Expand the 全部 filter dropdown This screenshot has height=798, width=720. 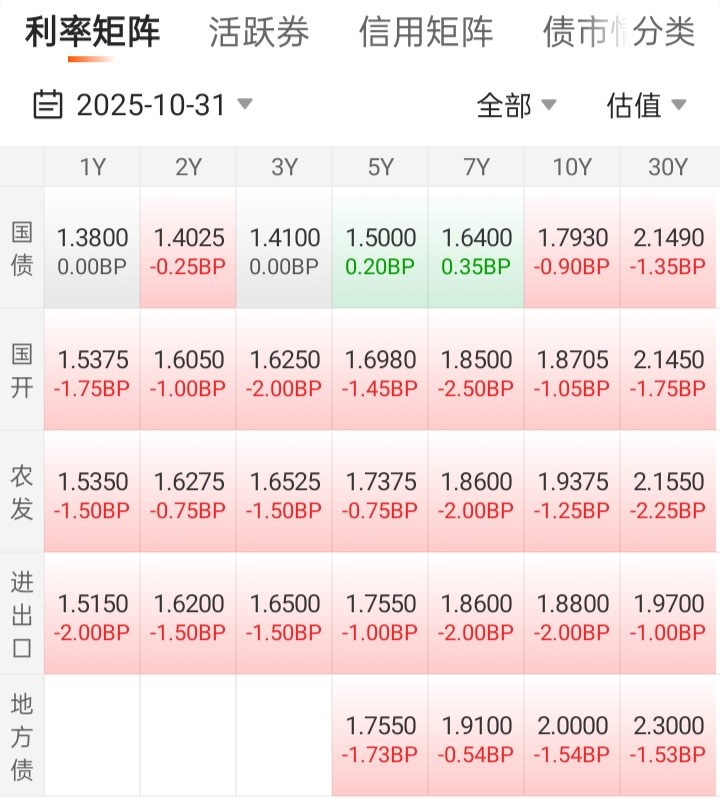coord(516,105)
